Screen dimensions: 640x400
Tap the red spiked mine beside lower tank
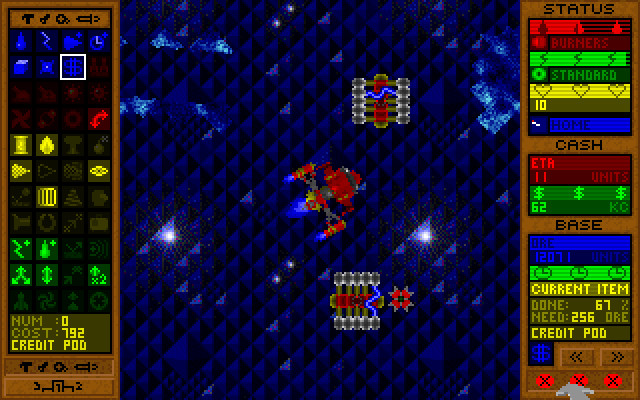click(x=401, y=298)
